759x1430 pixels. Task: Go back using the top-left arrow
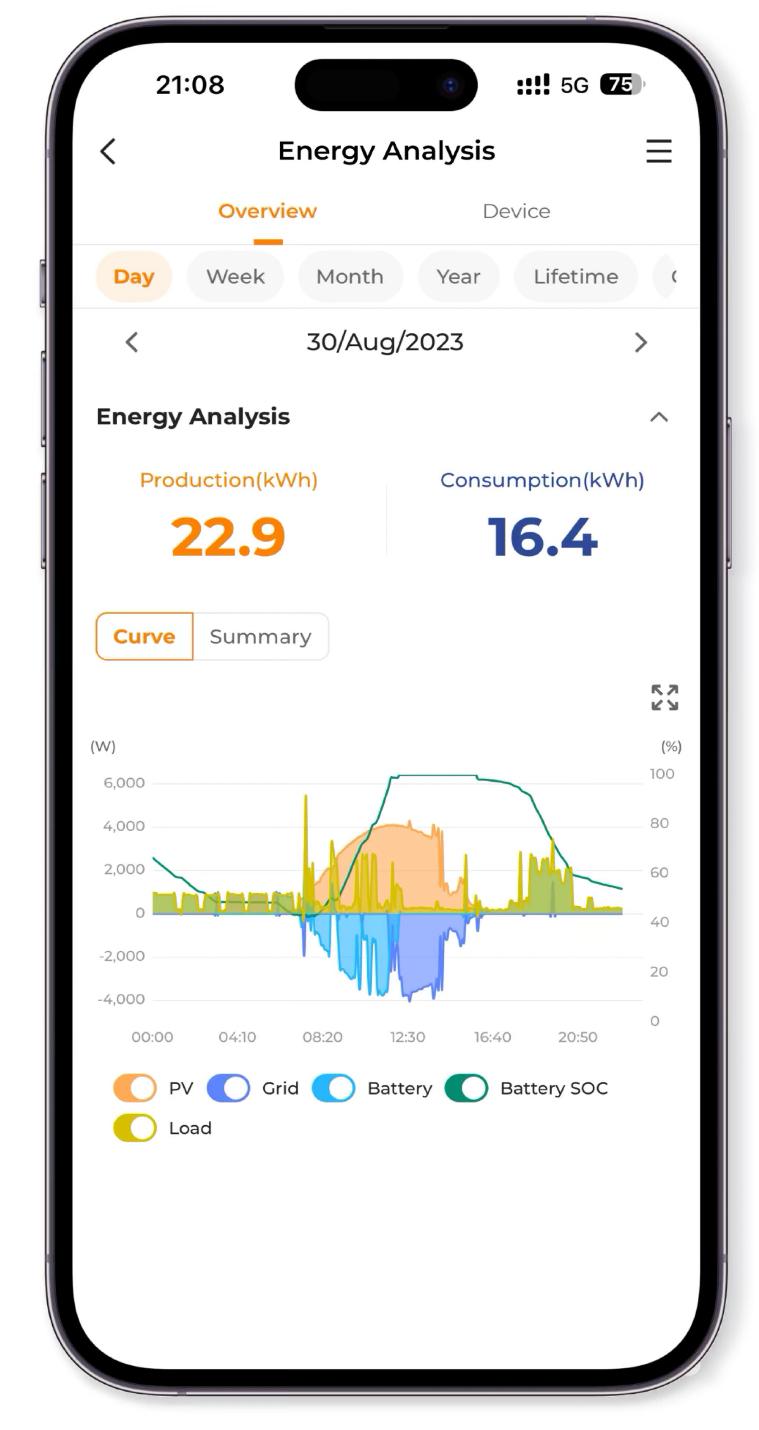(108, 151)
